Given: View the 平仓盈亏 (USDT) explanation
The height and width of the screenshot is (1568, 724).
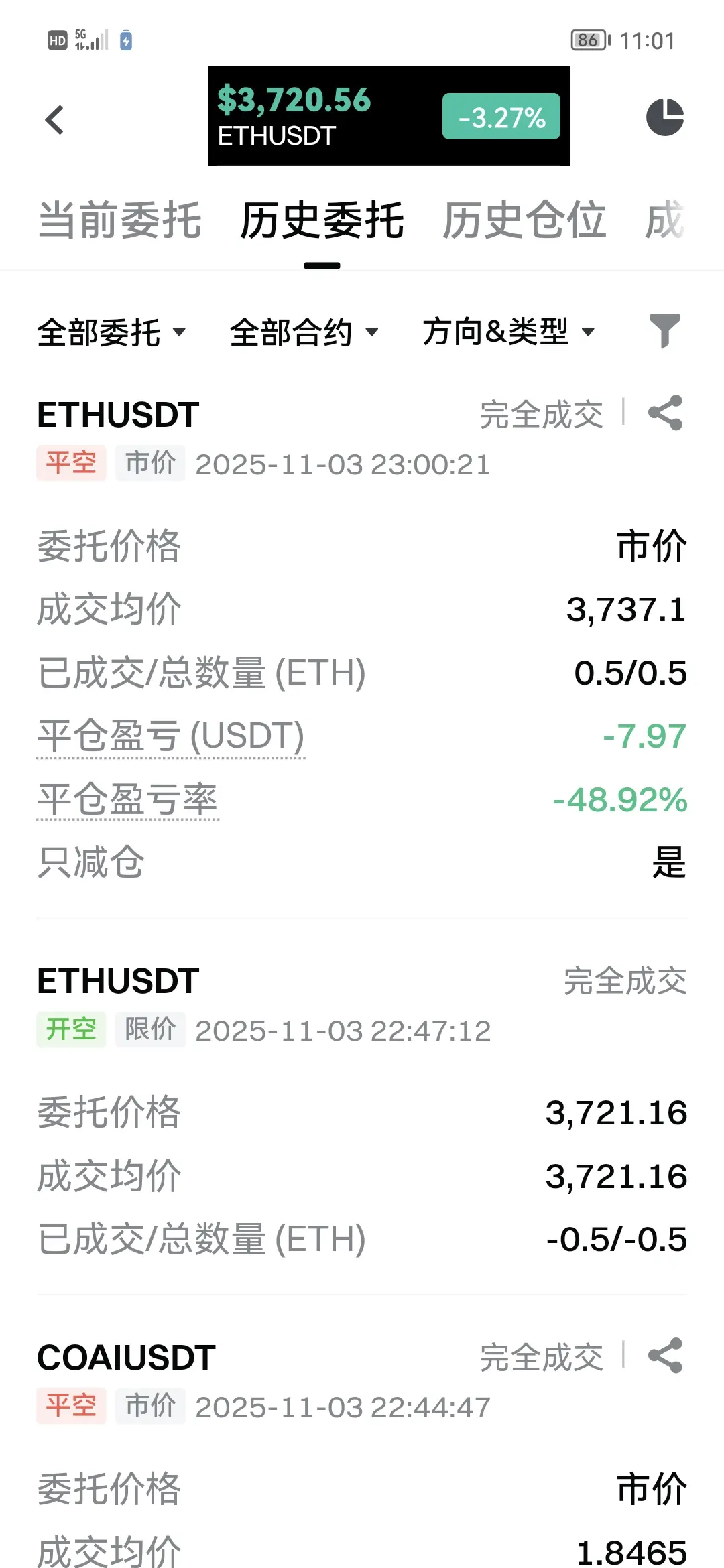Looking at the screenshot, I should tap(171, 736).
